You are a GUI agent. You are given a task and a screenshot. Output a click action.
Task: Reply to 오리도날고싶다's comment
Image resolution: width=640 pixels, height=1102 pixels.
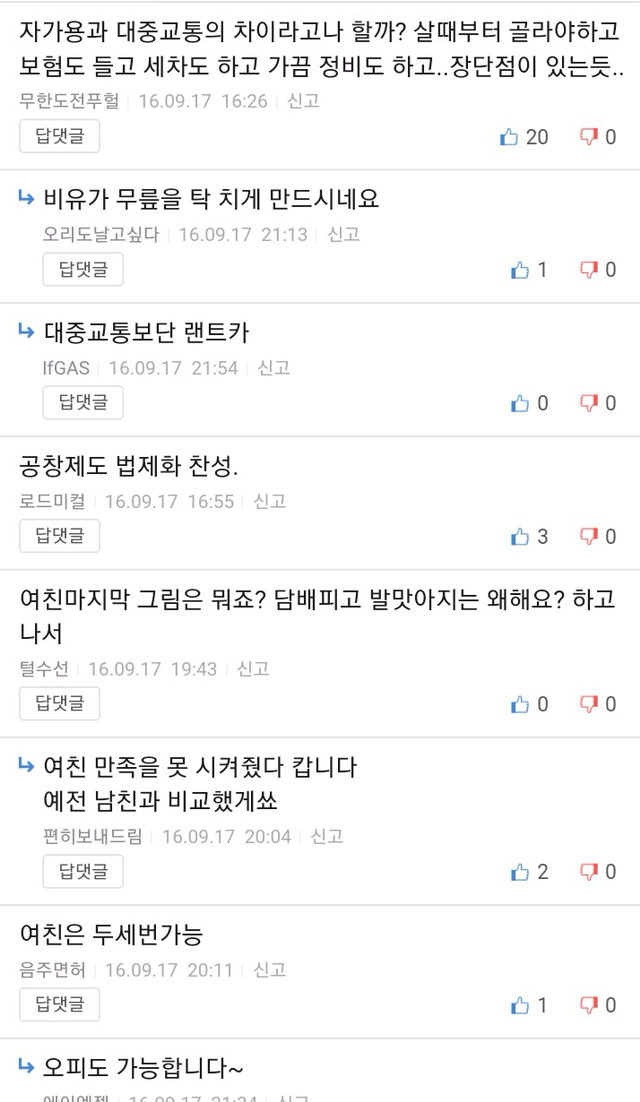point(83,269)
